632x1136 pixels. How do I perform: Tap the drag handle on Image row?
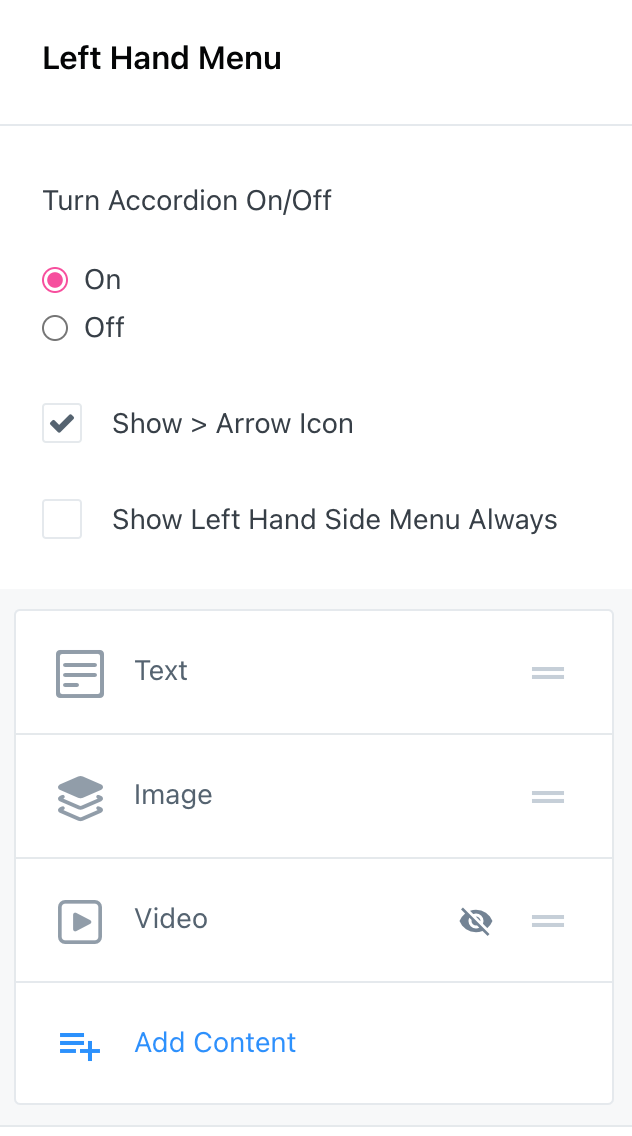[x=548, y=797]
